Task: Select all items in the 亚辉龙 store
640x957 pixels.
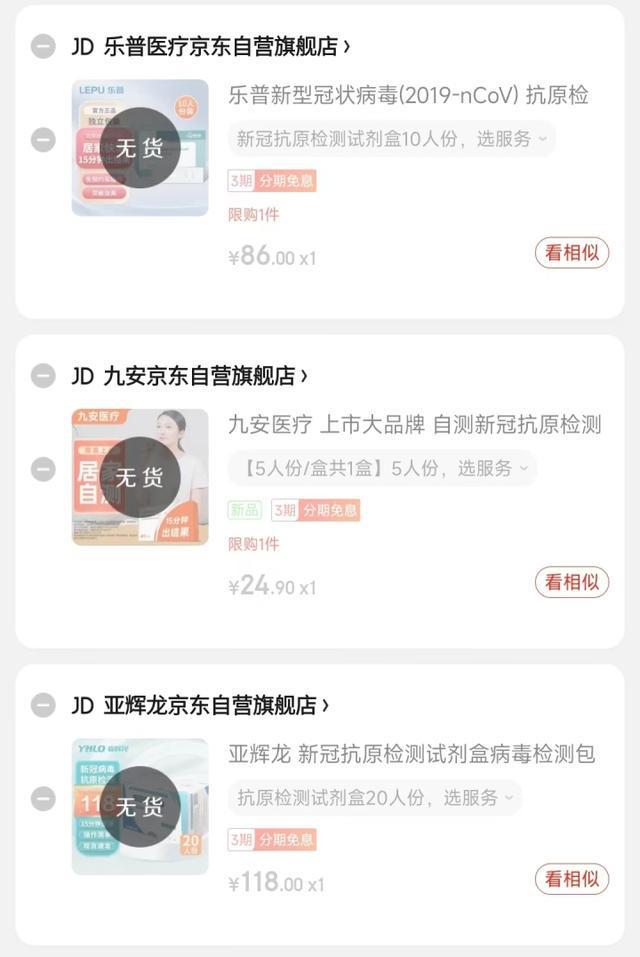Action: (43, 705)
